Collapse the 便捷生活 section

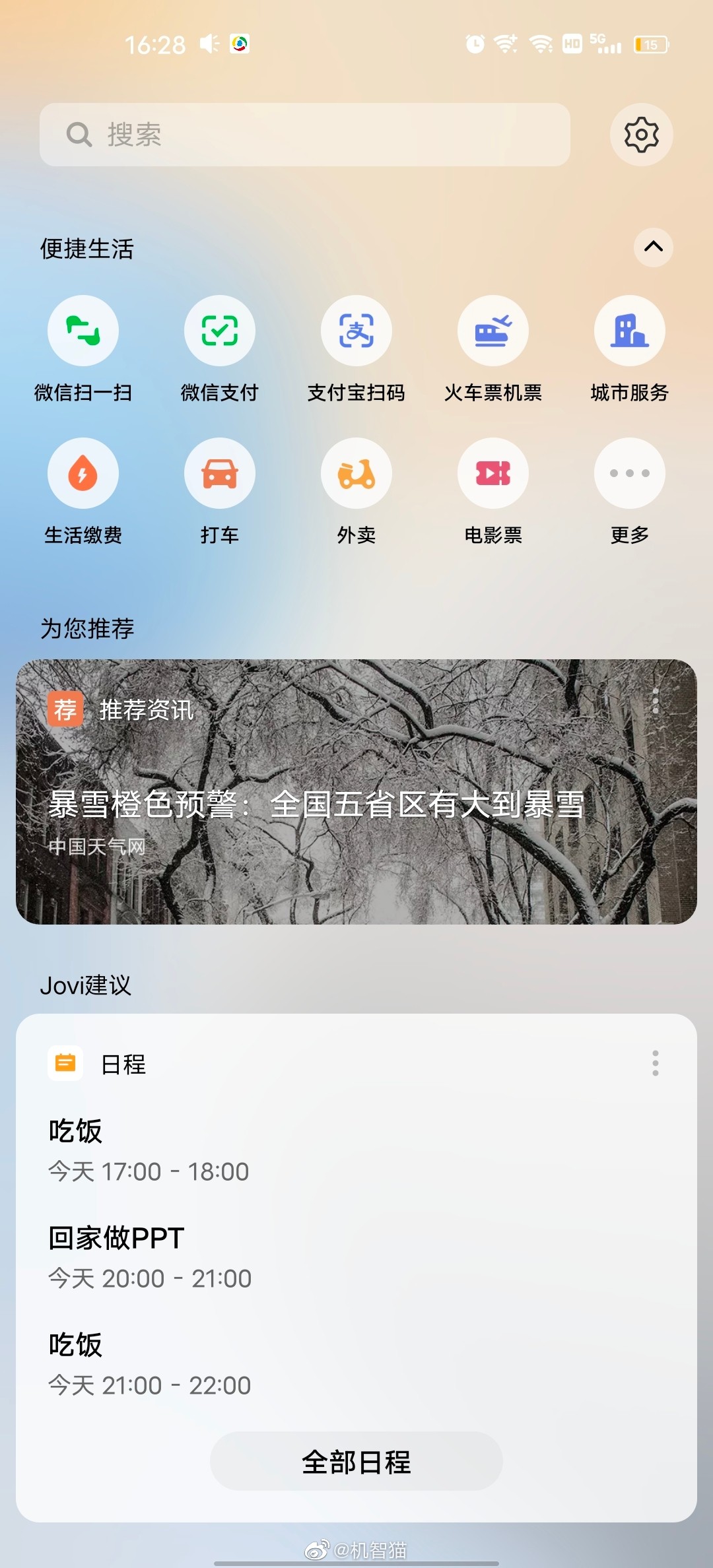point(653,247)
